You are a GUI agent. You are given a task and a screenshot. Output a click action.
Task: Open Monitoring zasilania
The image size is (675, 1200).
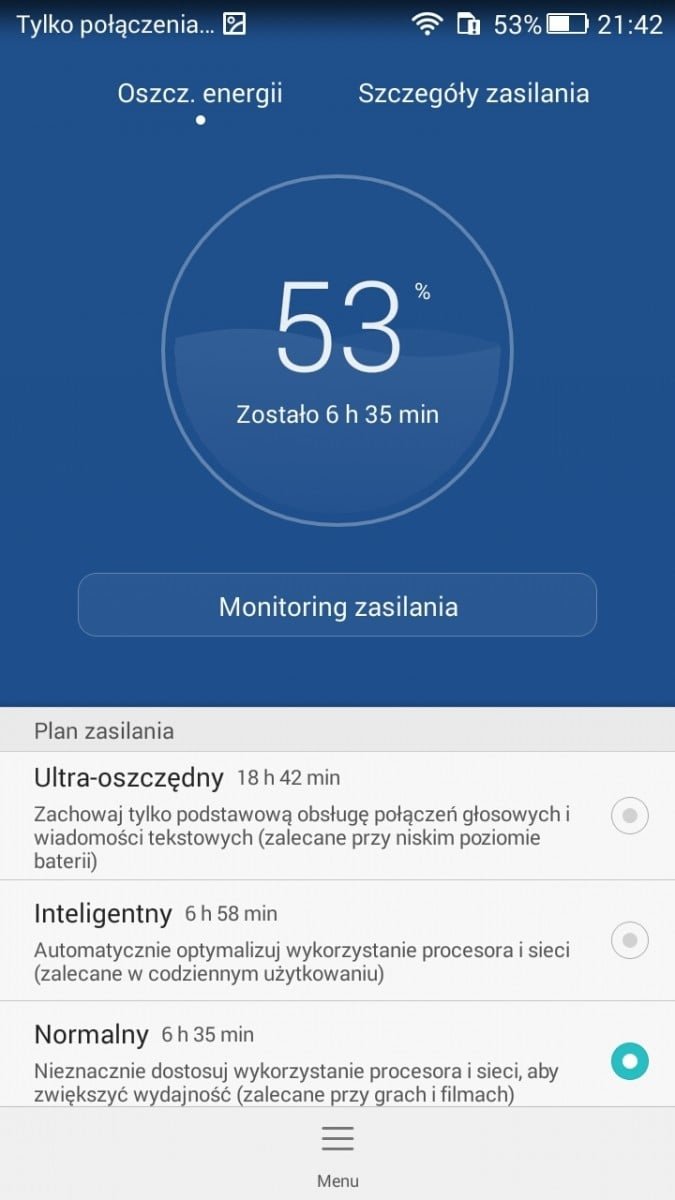click(x=338, y=606)
